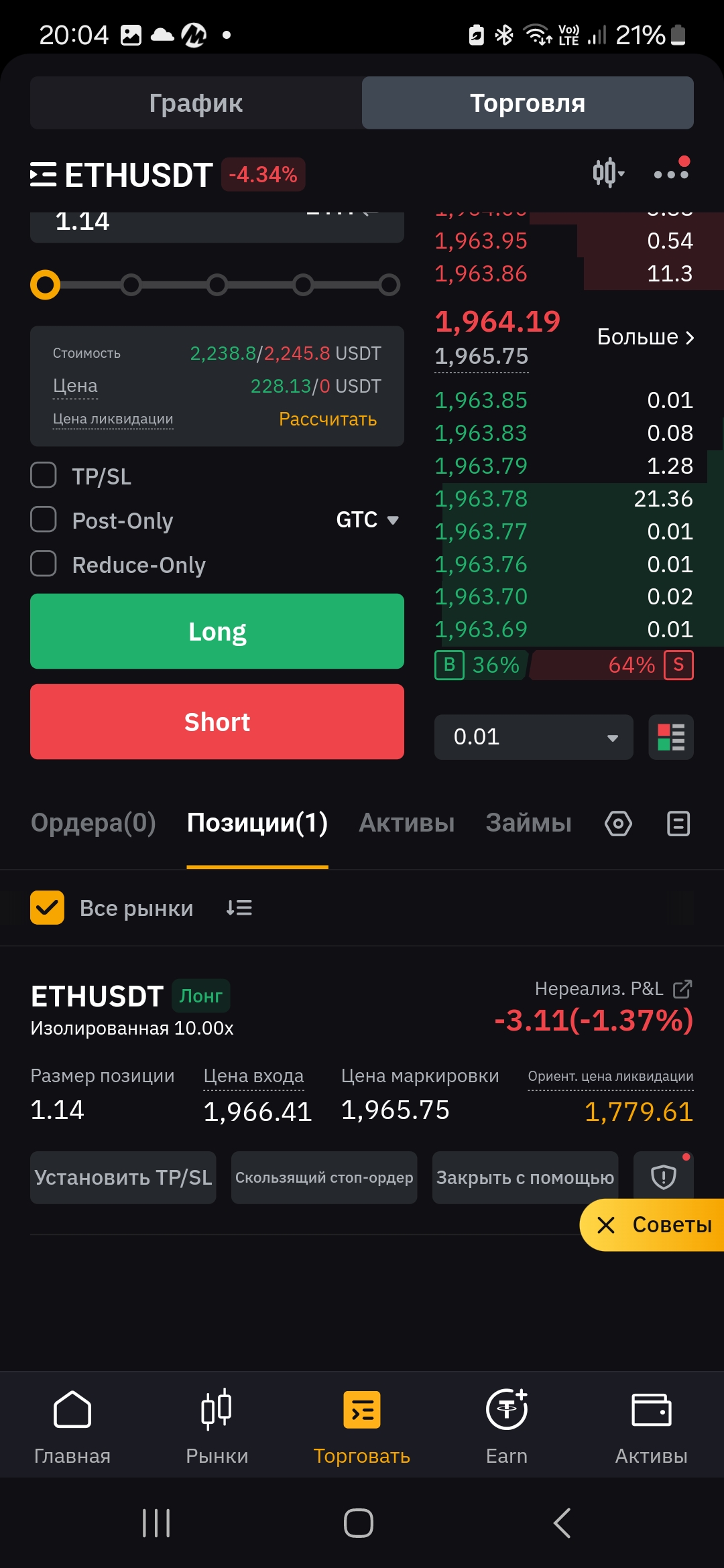Screen dimensions: 724x1568
Task: Tap the red Short button
Action: click(217, 722)
